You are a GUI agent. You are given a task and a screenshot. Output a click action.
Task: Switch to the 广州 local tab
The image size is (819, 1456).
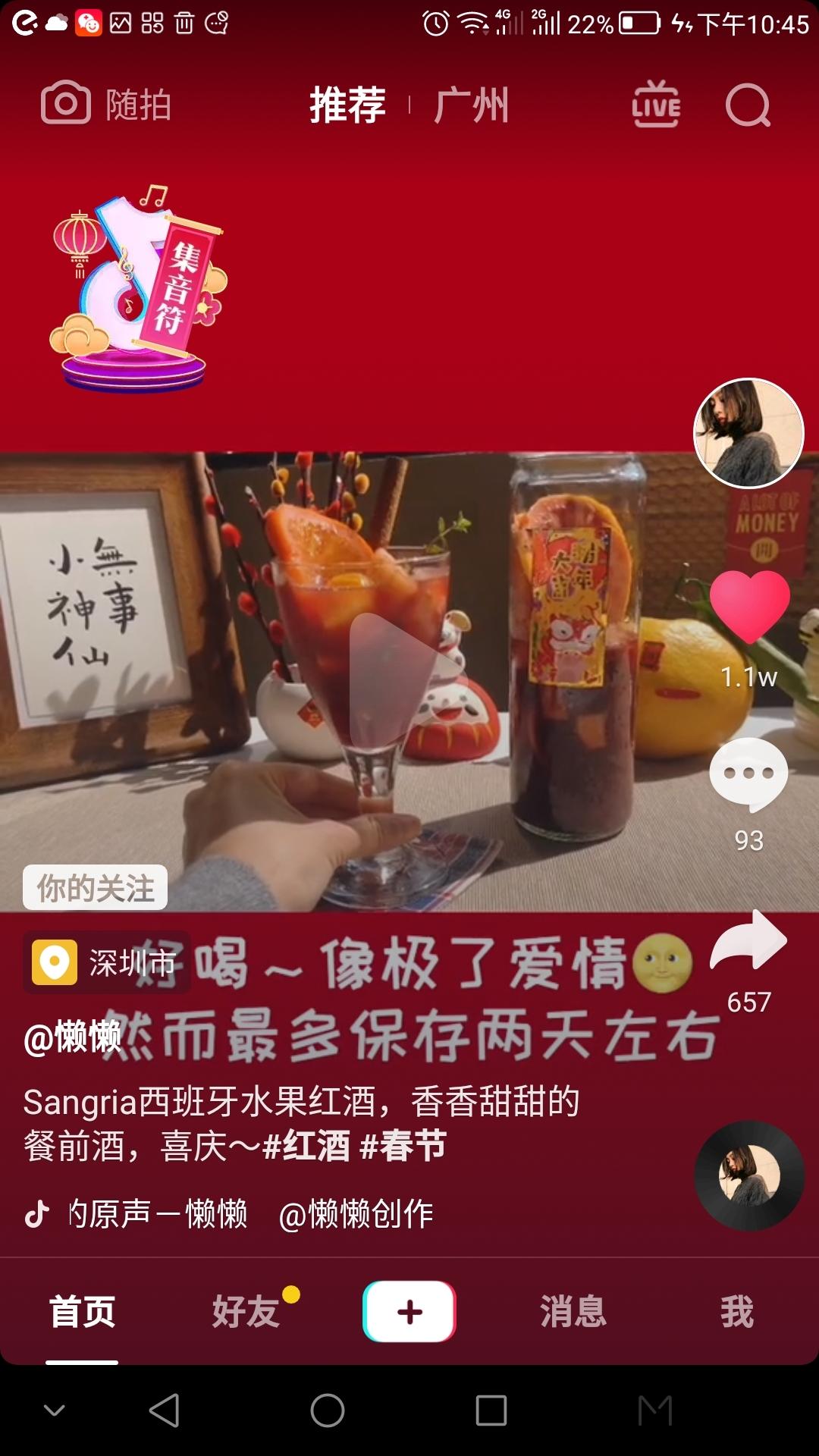(x=471, y=105)
